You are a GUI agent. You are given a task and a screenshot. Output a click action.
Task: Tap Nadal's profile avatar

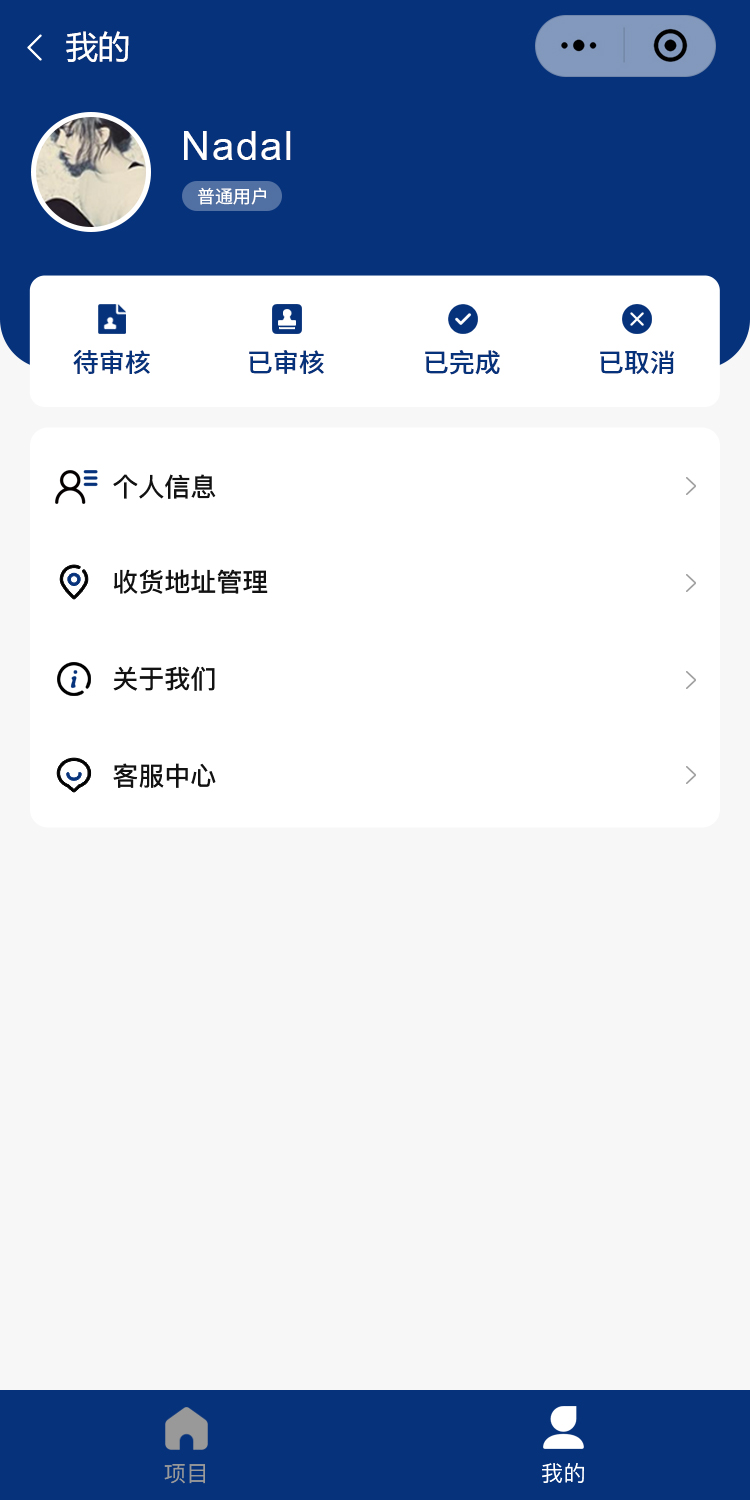(91, 172)
